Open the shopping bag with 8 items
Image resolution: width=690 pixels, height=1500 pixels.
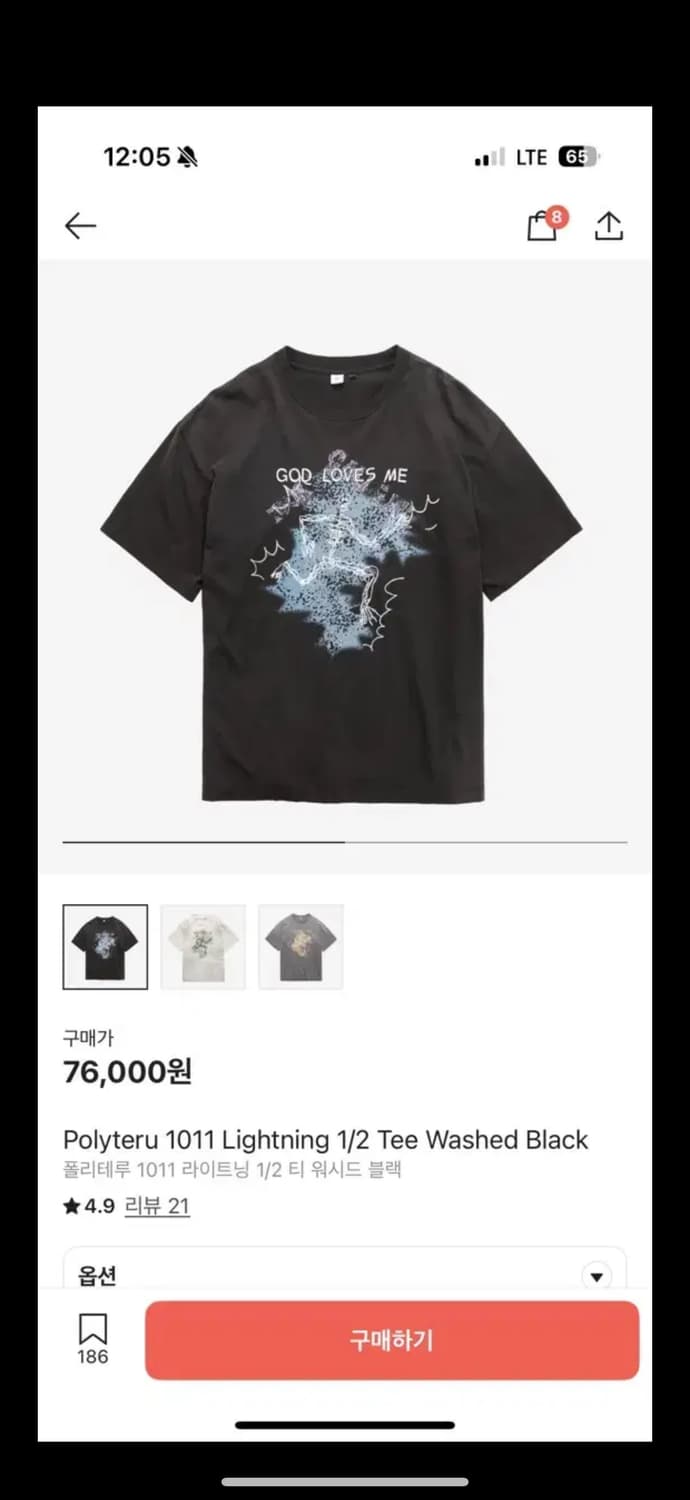[543, 226]
